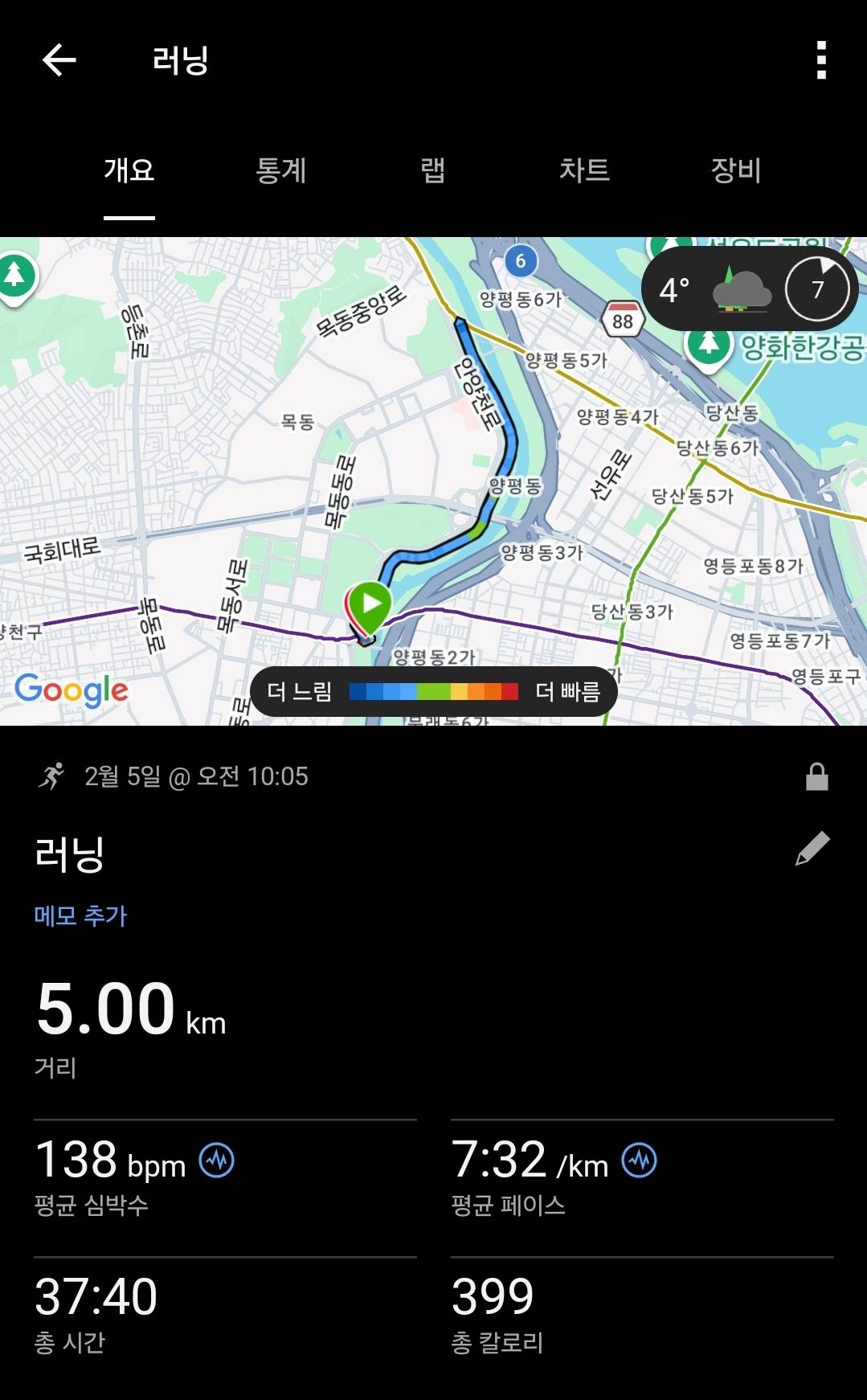867x1400 pixels.
Task: Tap the heart rate chart icon beside 138 bpm
Action: (x=215, y=1161)
